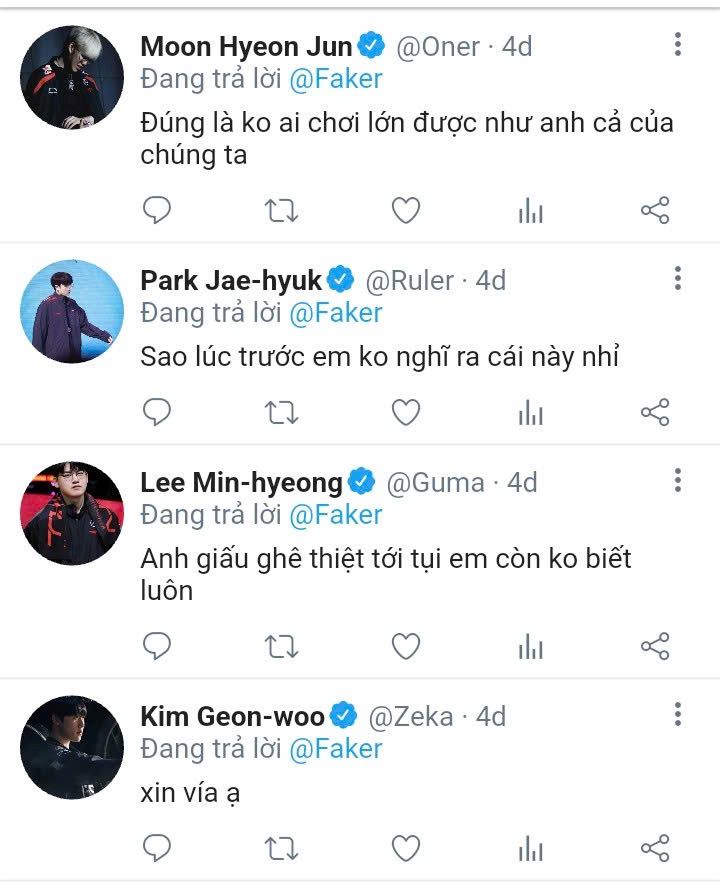
Task: Like Kim Geon-woo's reply
Action: pyautogui.click(x=404, y=849)
